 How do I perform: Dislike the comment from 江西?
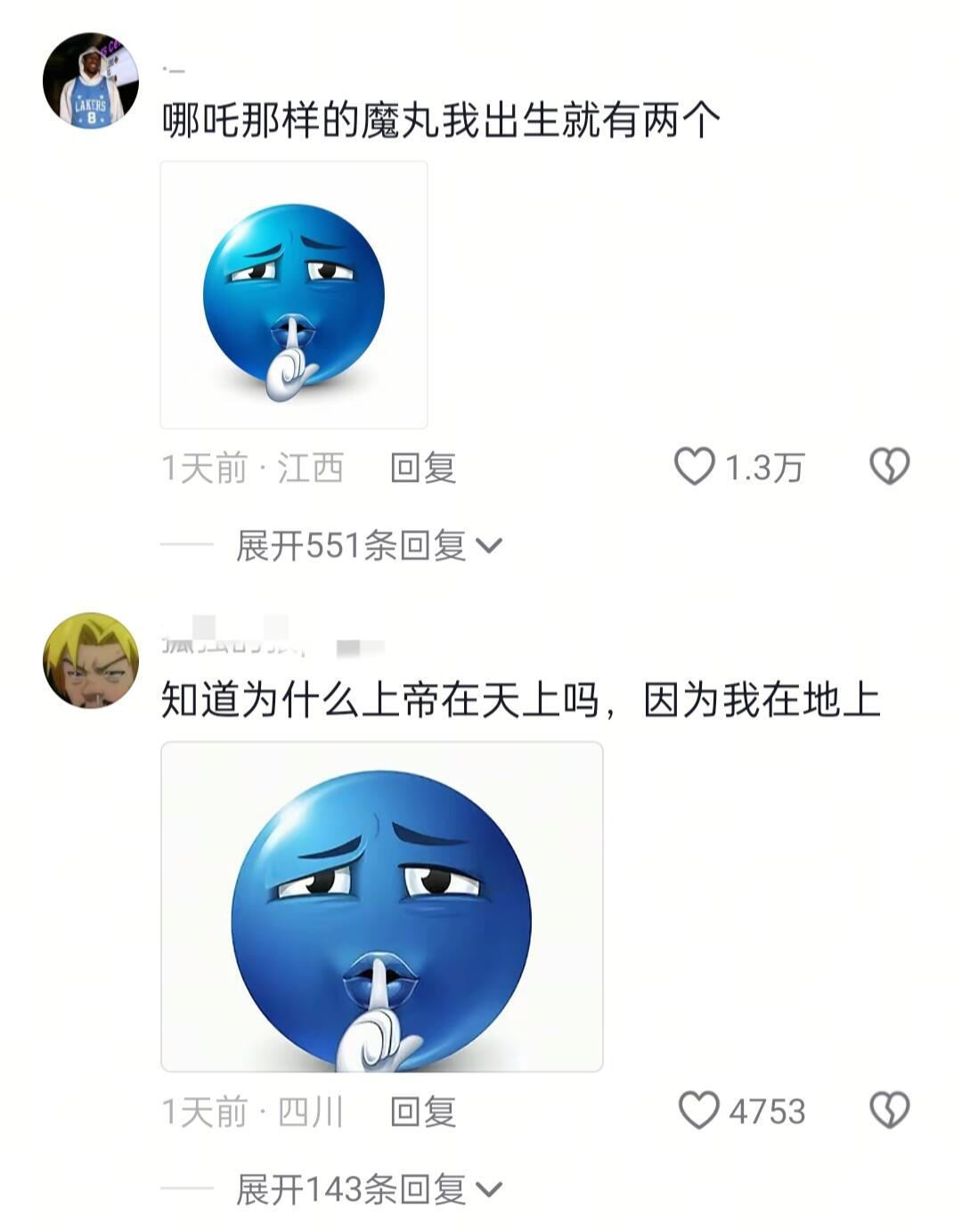coord(889,467)
